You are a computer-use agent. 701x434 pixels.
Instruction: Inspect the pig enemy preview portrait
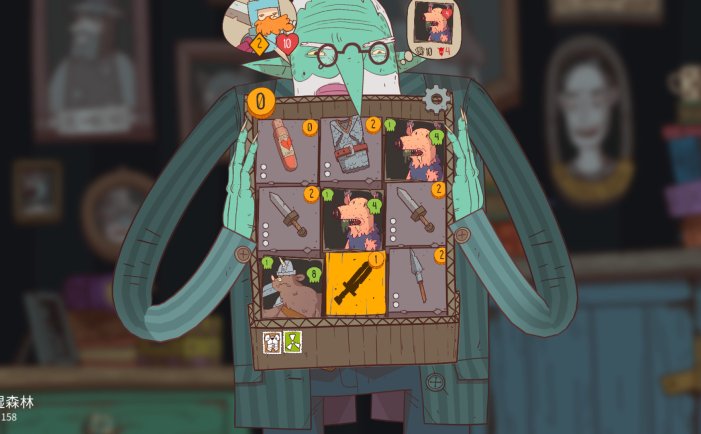(434, 21)
